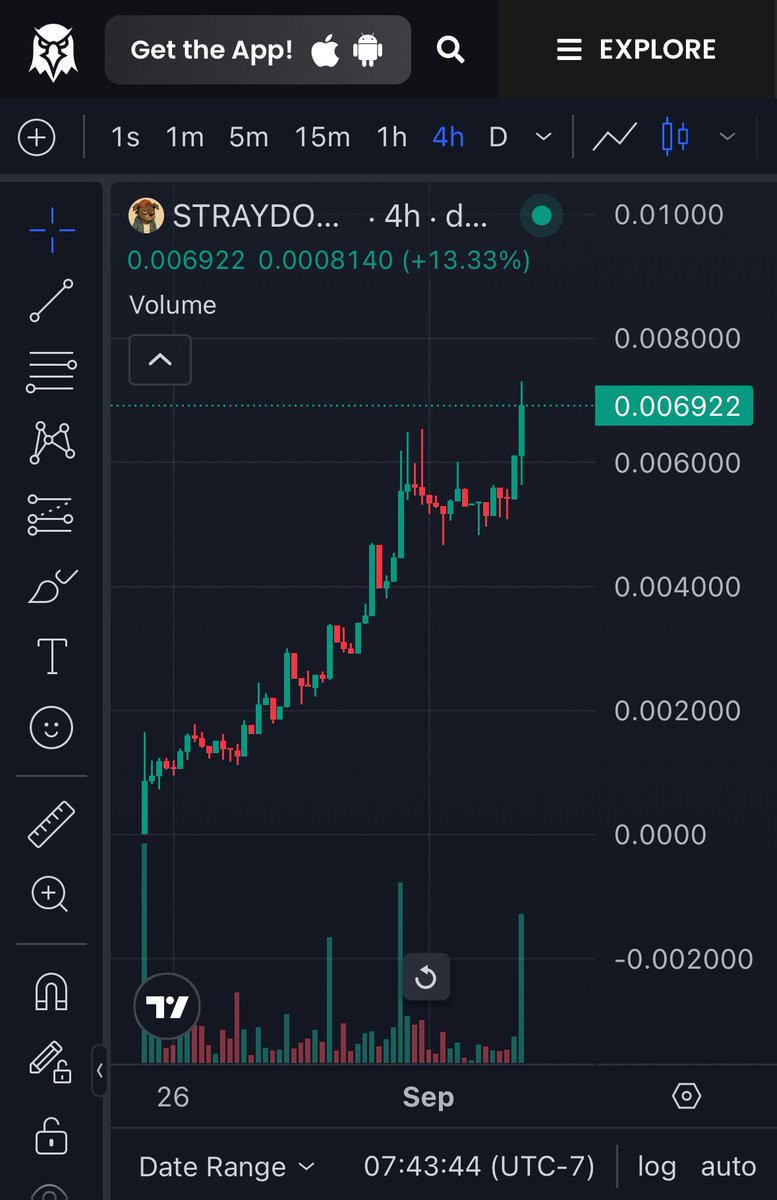Viewport: 777px width, 1200px height.
Task: Tap the Get the App button
Action: coord(258,49)
